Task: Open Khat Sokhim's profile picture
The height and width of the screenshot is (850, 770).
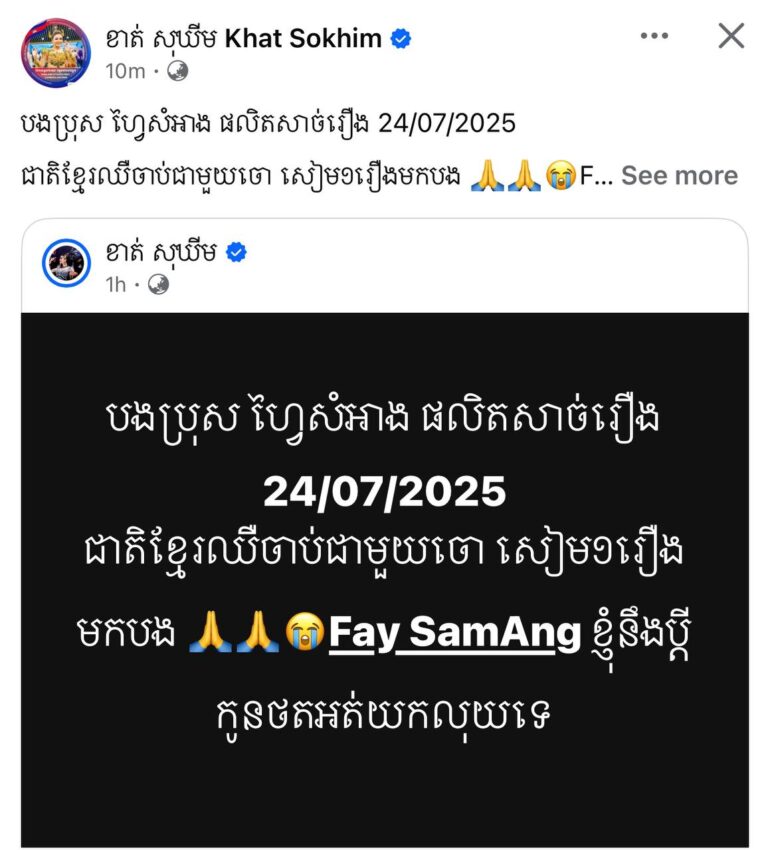Action: click(56, 51)
